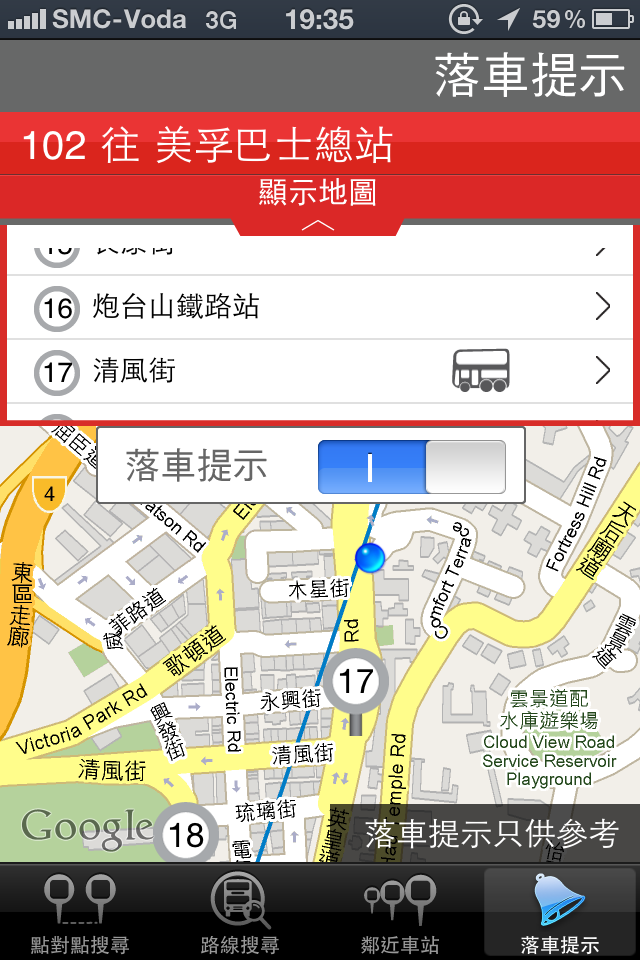Viewport: 640px width, 960px height.
Task: Switch to the 路線搜尋 tab
Action: (240, 914)
